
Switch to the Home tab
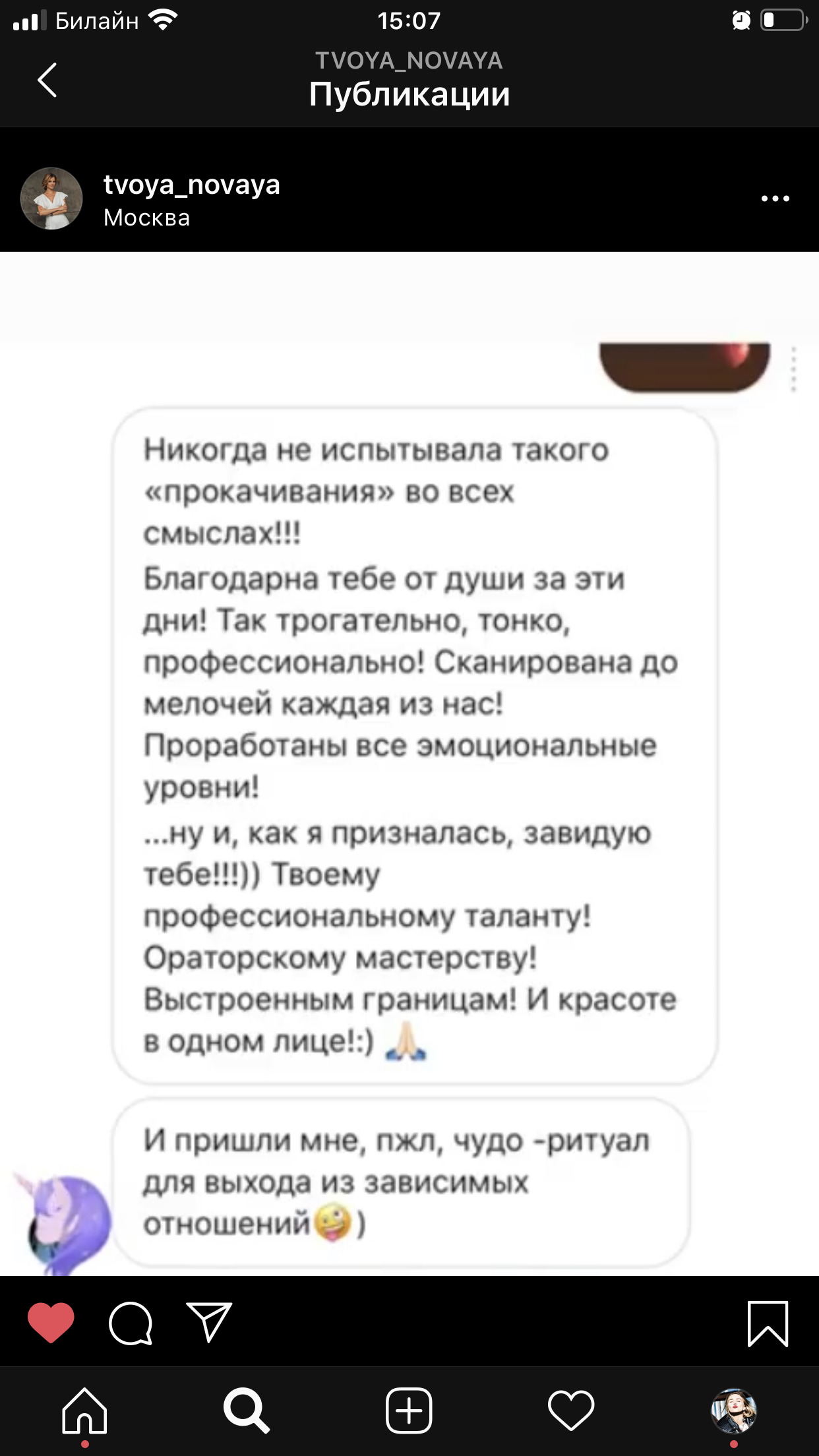tap(84, 1411)
